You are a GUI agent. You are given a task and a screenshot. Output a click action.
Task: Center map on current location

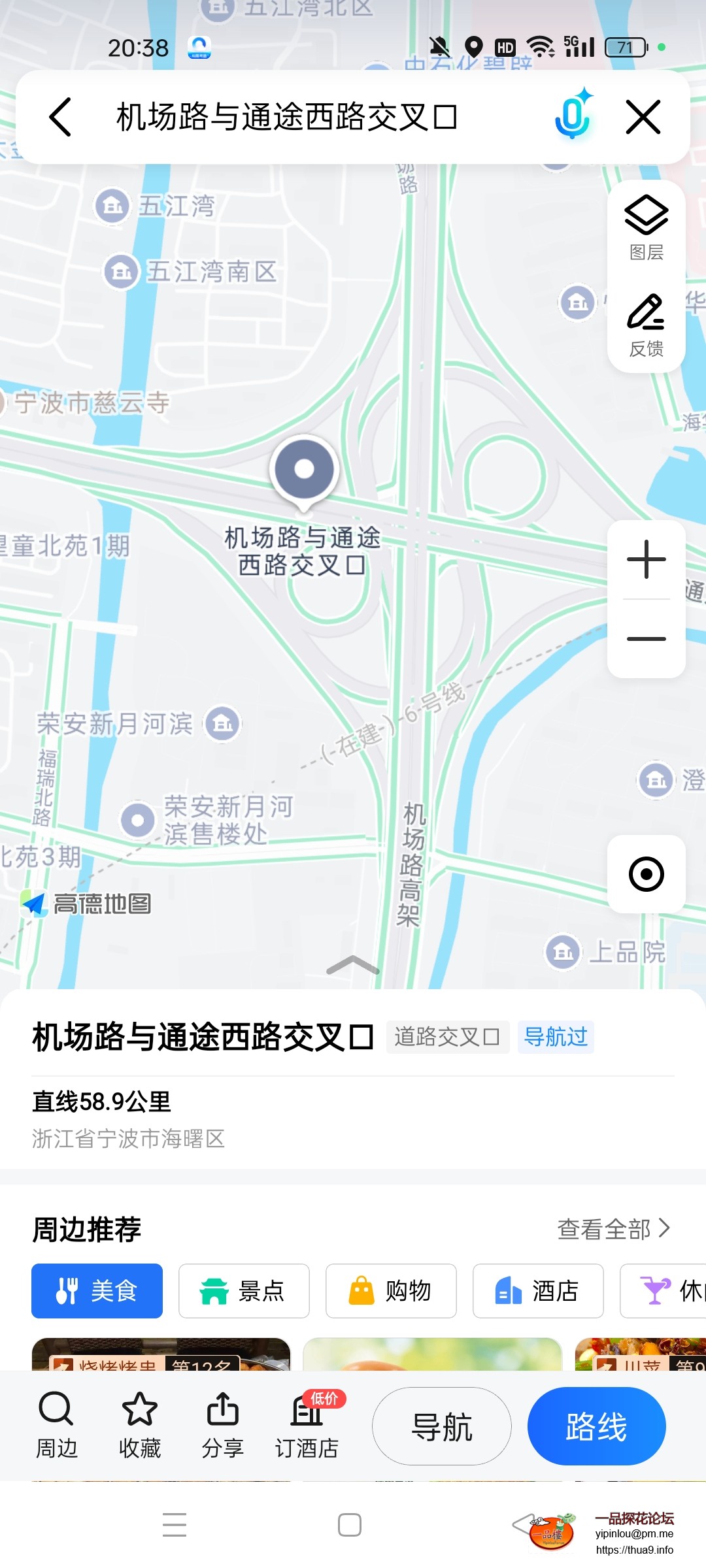pos(646,874)
